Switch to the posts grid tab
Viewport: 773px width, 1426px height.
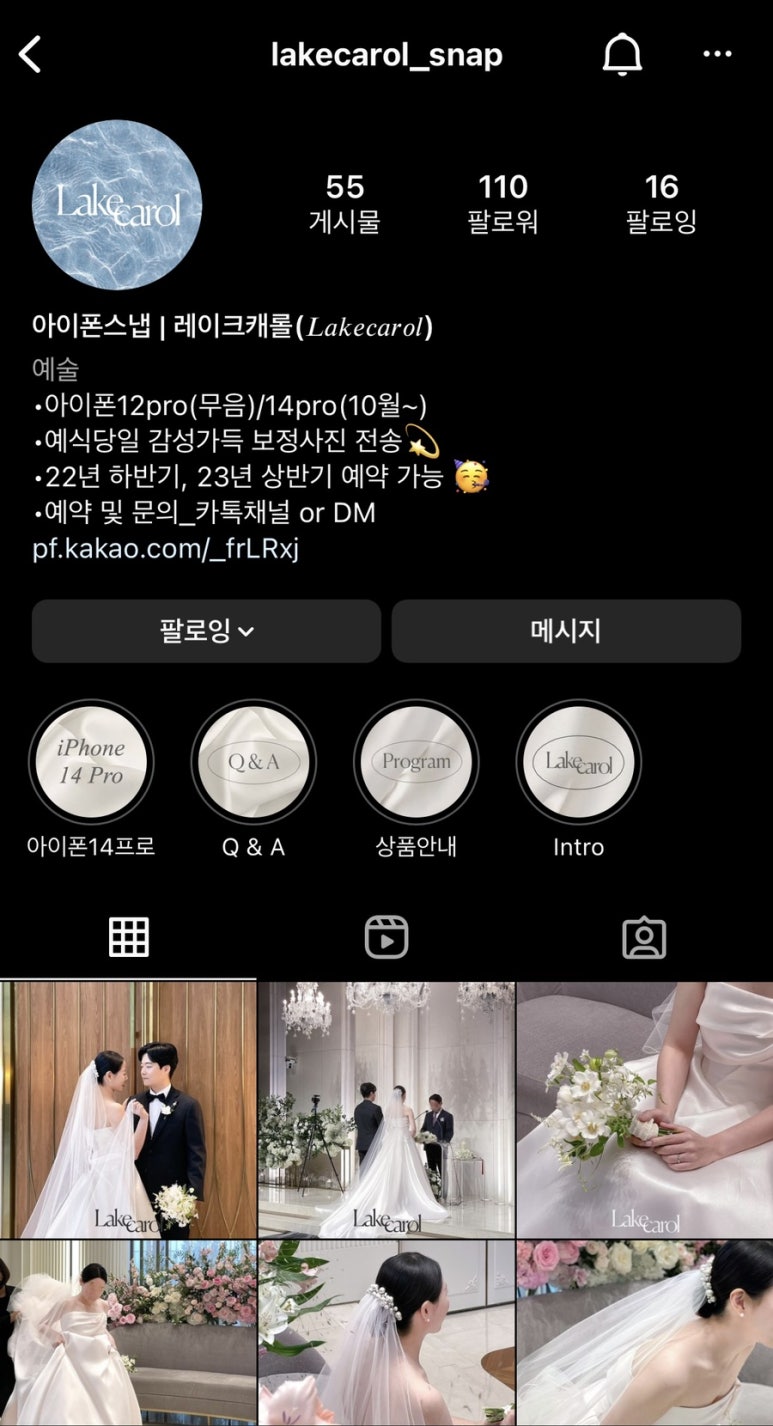point(128,938)
